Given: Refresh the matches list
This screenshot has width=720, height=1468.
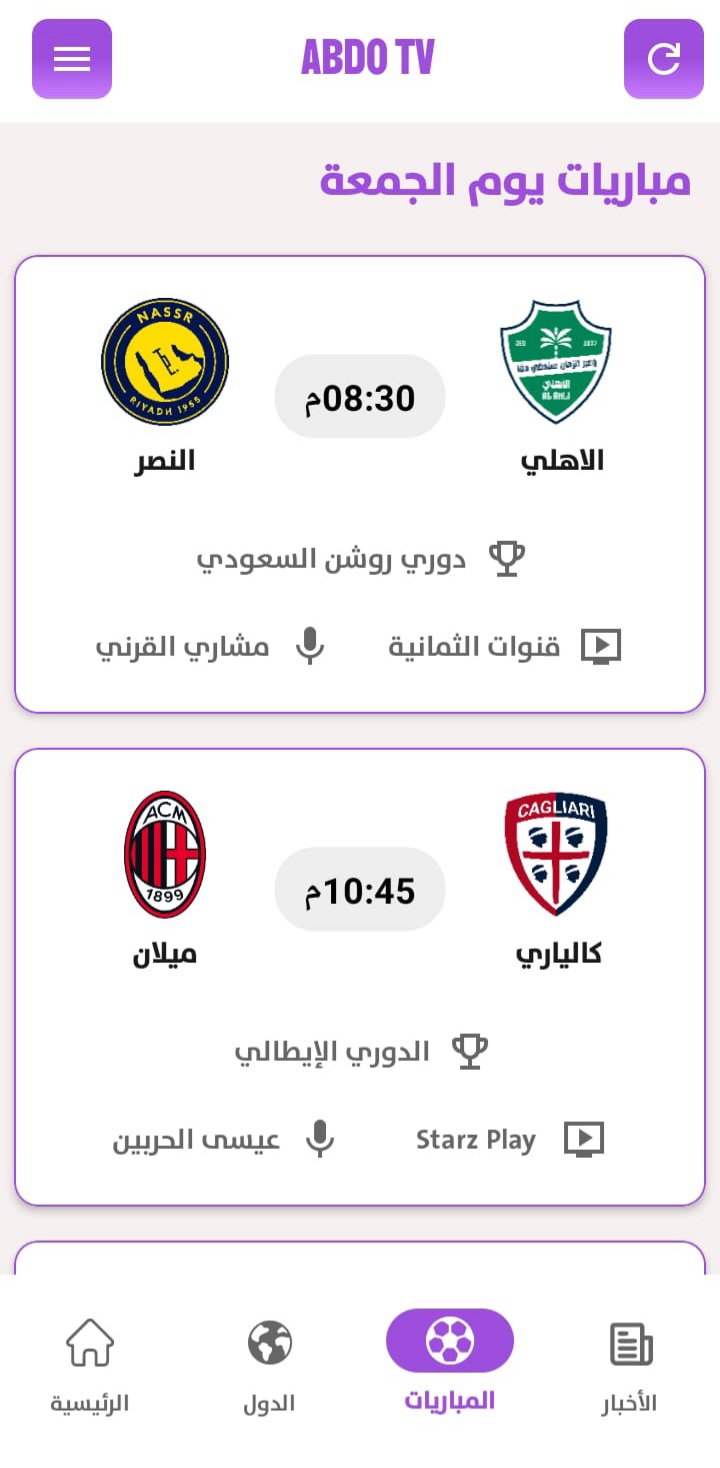Looking at the screenshot, I should pyautogui.click(x=663, y=59).
